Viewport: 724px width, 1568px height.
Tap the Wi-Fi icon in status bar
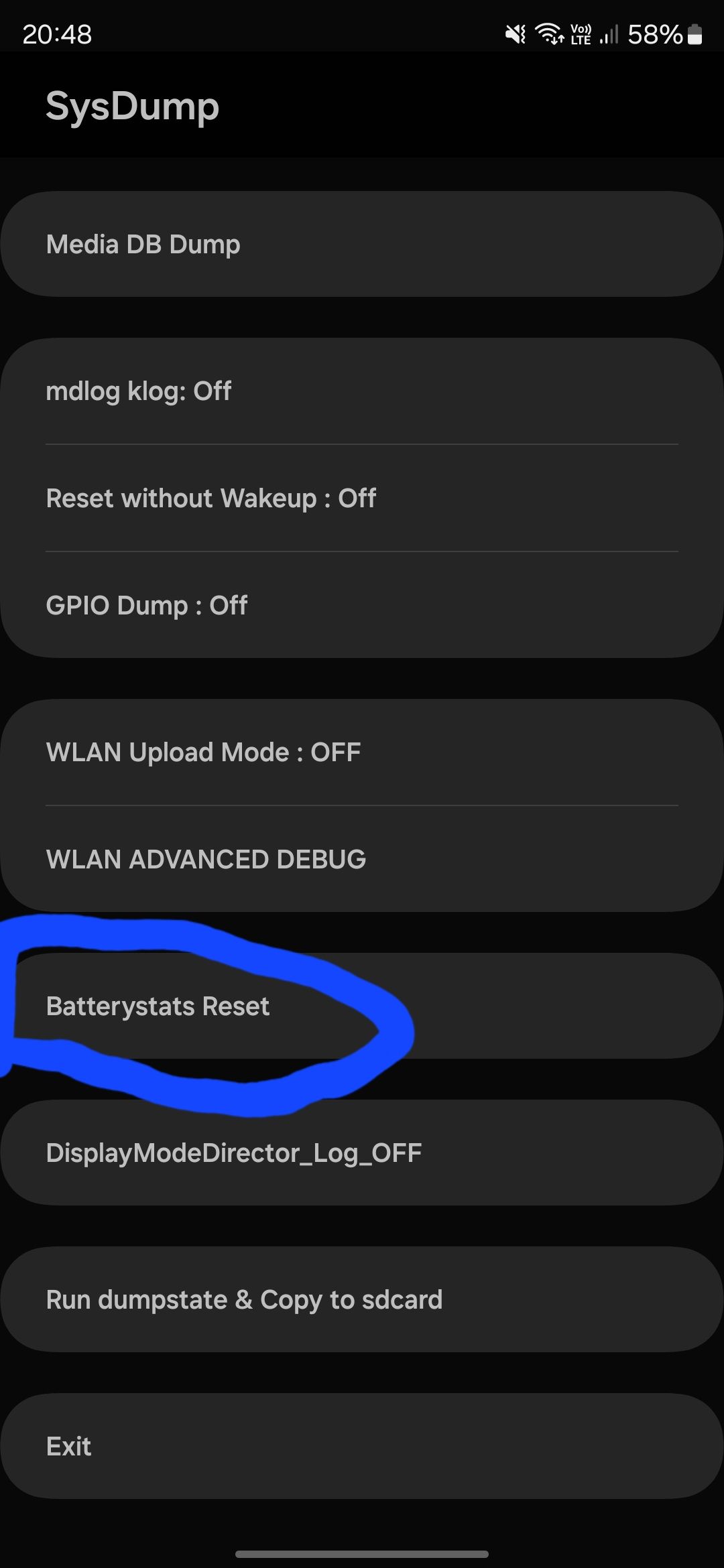[550, 32]
